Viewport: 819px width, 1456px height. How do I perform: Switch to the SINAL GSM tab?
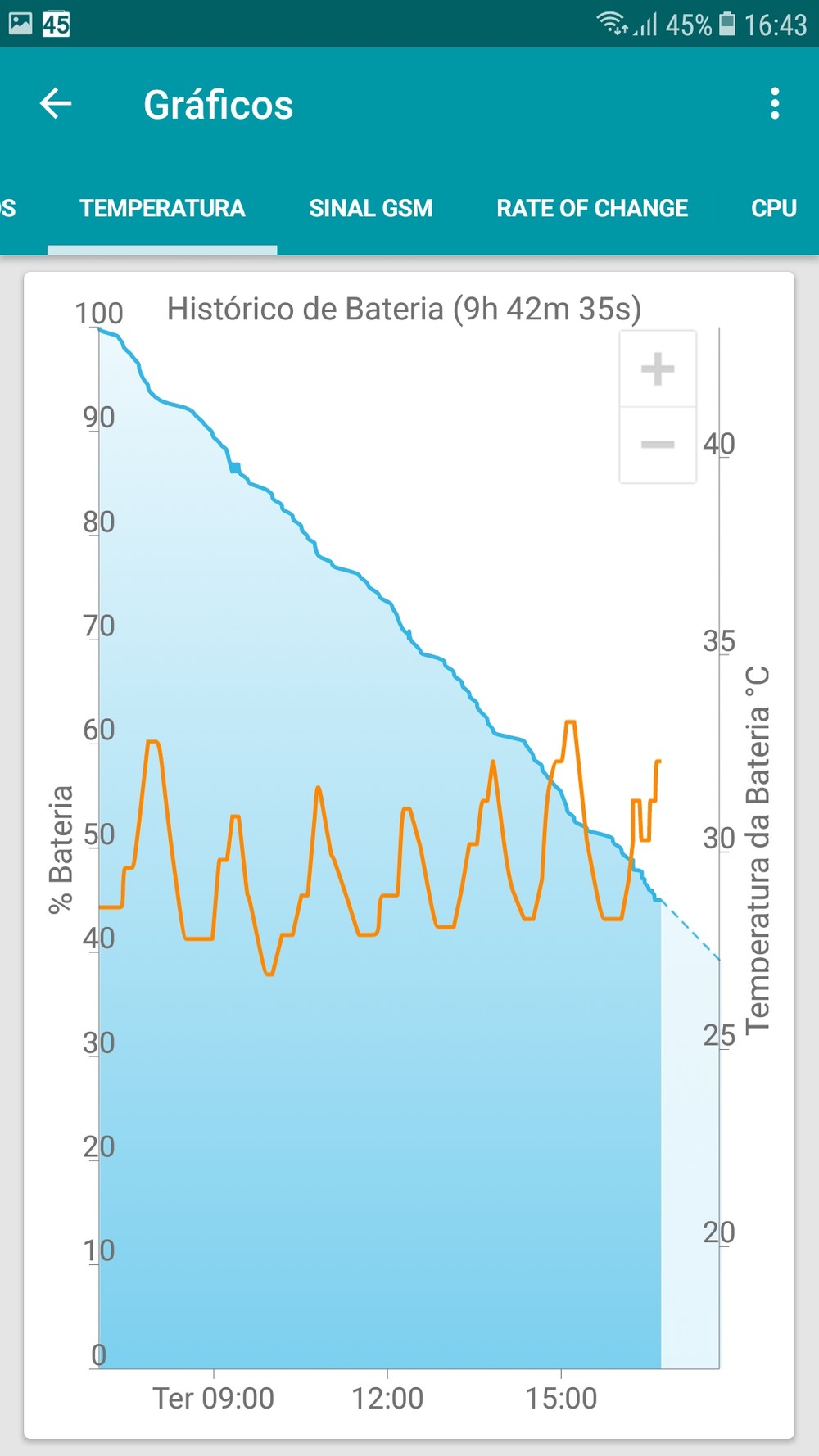[x=371, y=209]
